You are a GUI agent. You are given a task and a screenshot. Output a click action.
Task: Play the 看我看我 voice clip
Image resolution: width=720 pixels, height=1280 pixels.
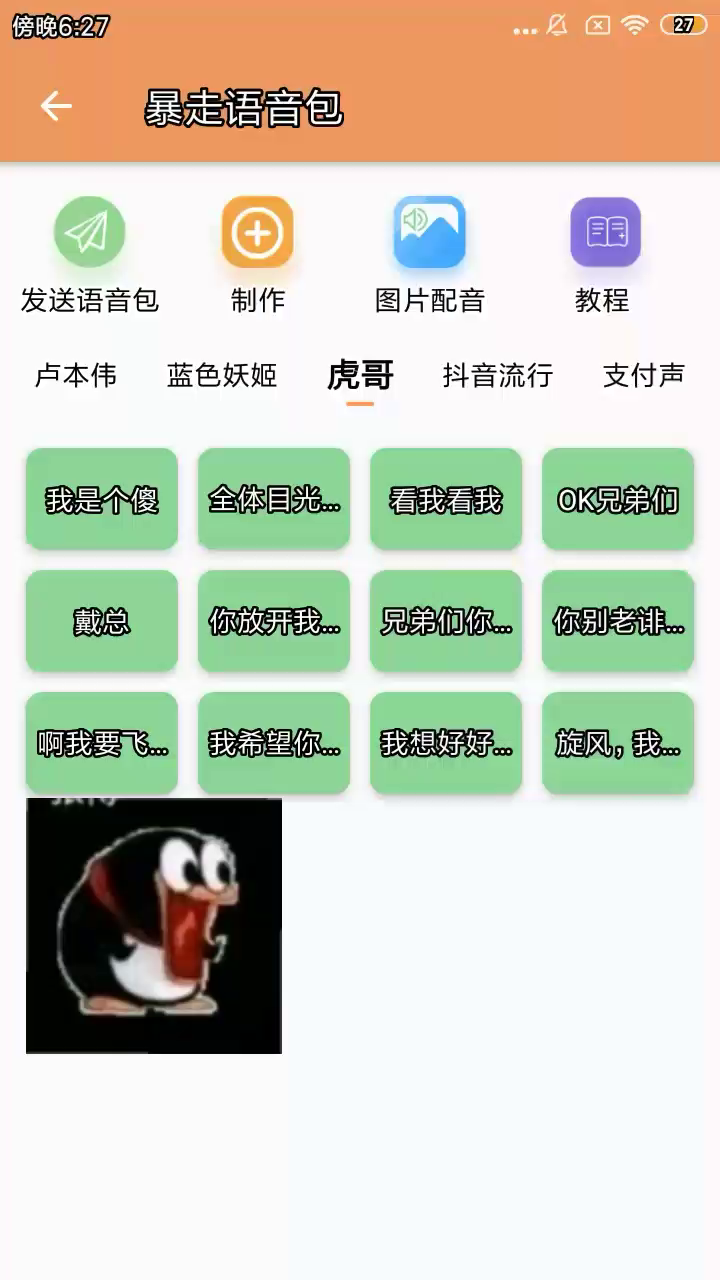446,499
